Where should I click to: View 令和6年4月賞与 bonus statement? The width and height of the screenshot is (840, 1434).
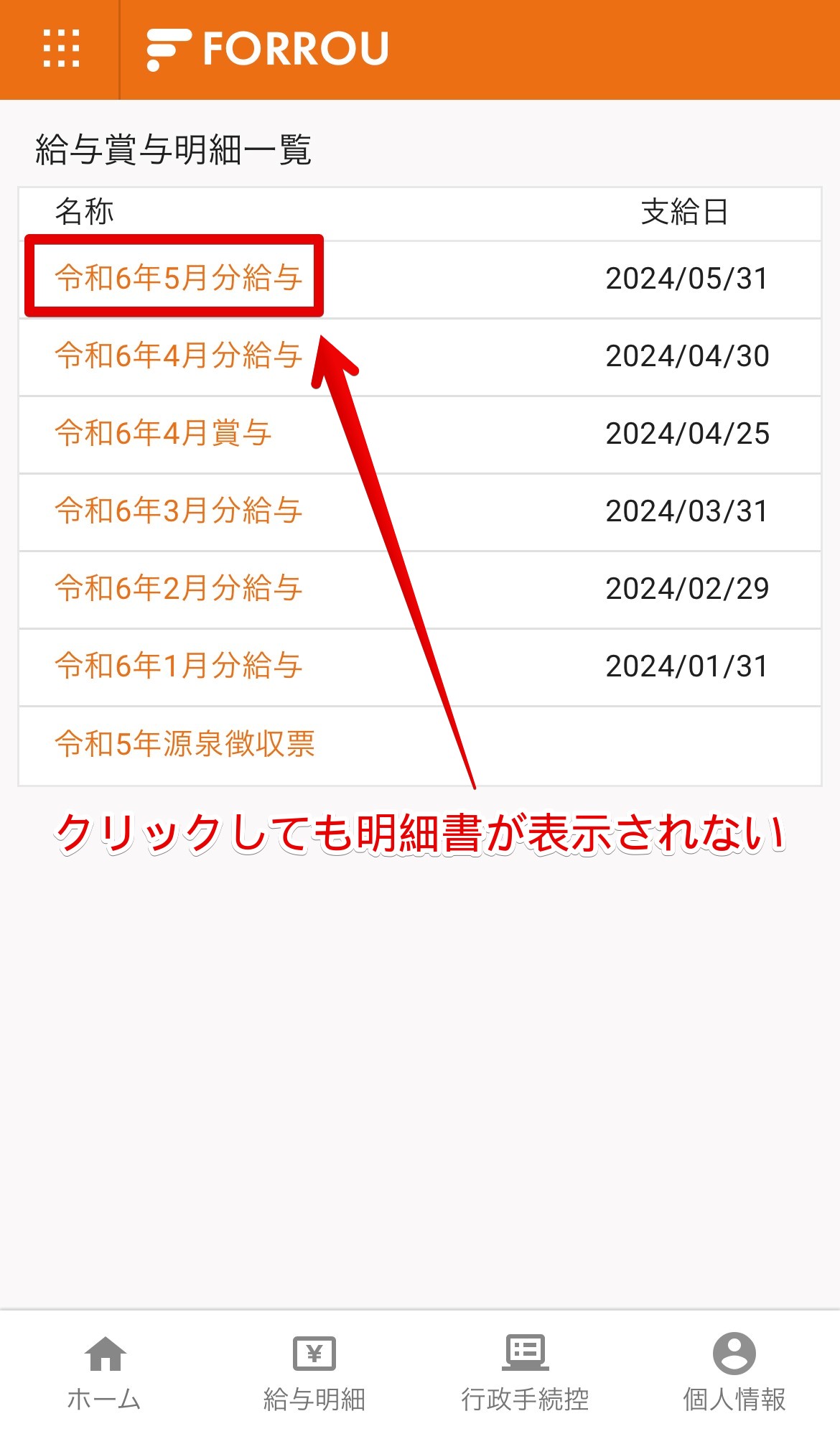click(163, 433)
